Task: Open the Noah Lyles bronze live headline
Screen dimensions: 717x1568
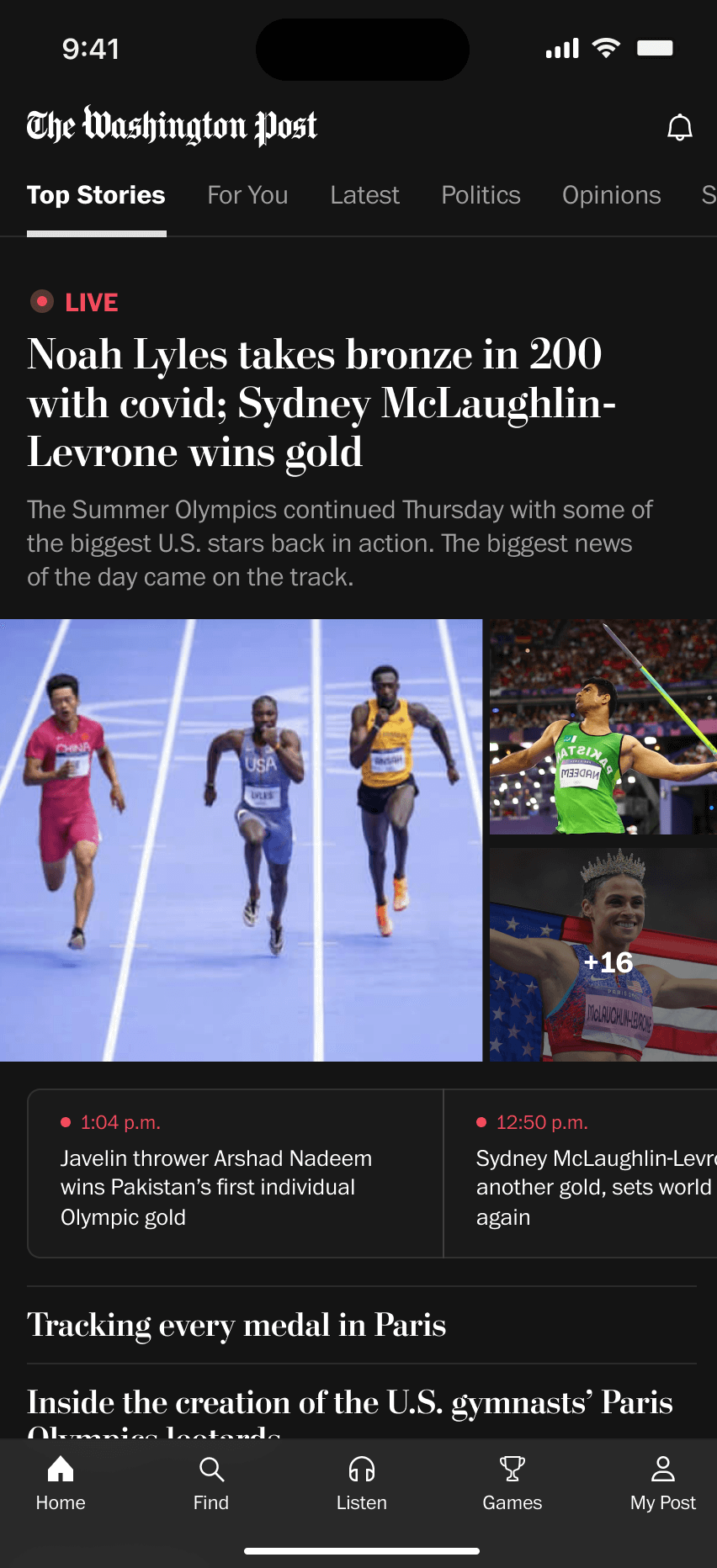Action: (x=321, y=403)
